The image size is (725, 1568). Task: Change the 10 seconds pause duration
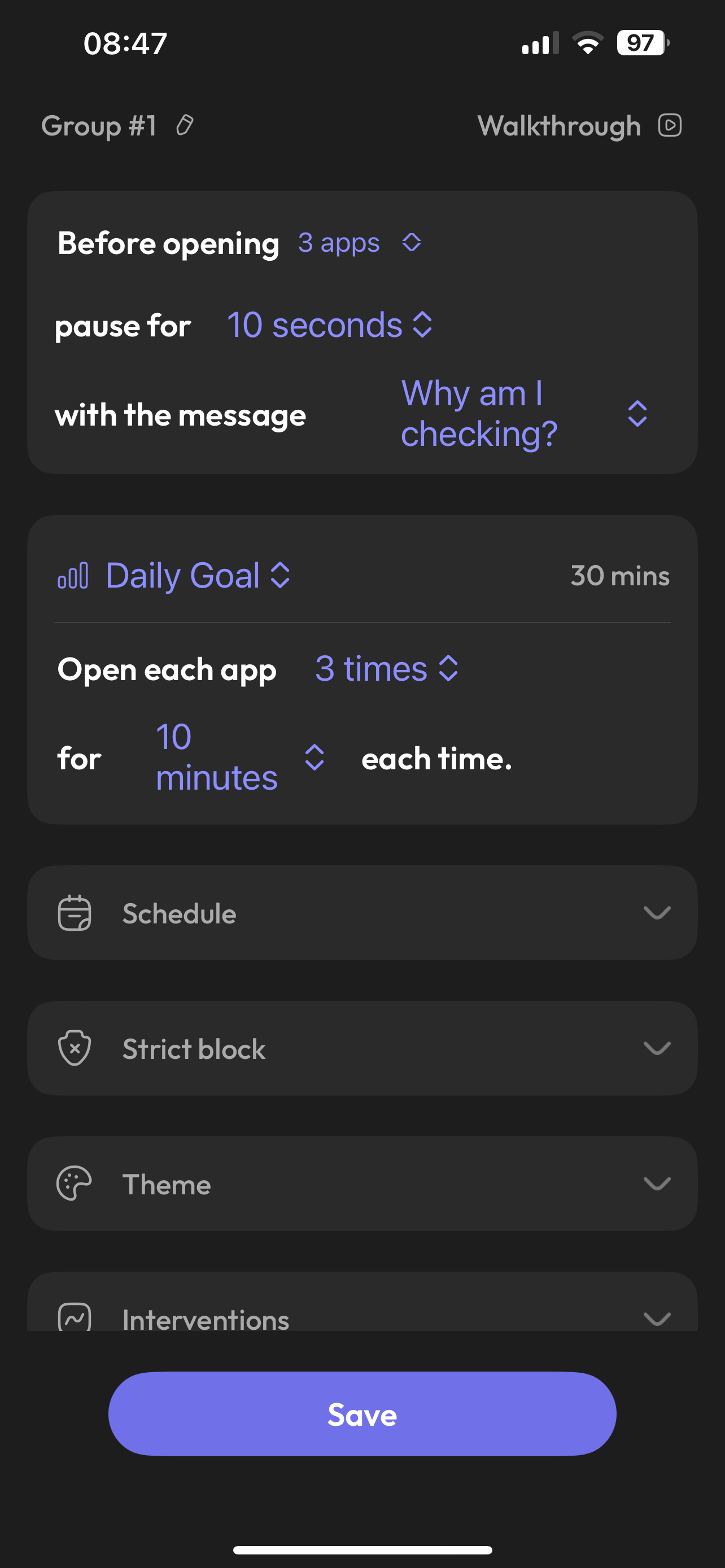pyautogui.click(x=329, y=325)
